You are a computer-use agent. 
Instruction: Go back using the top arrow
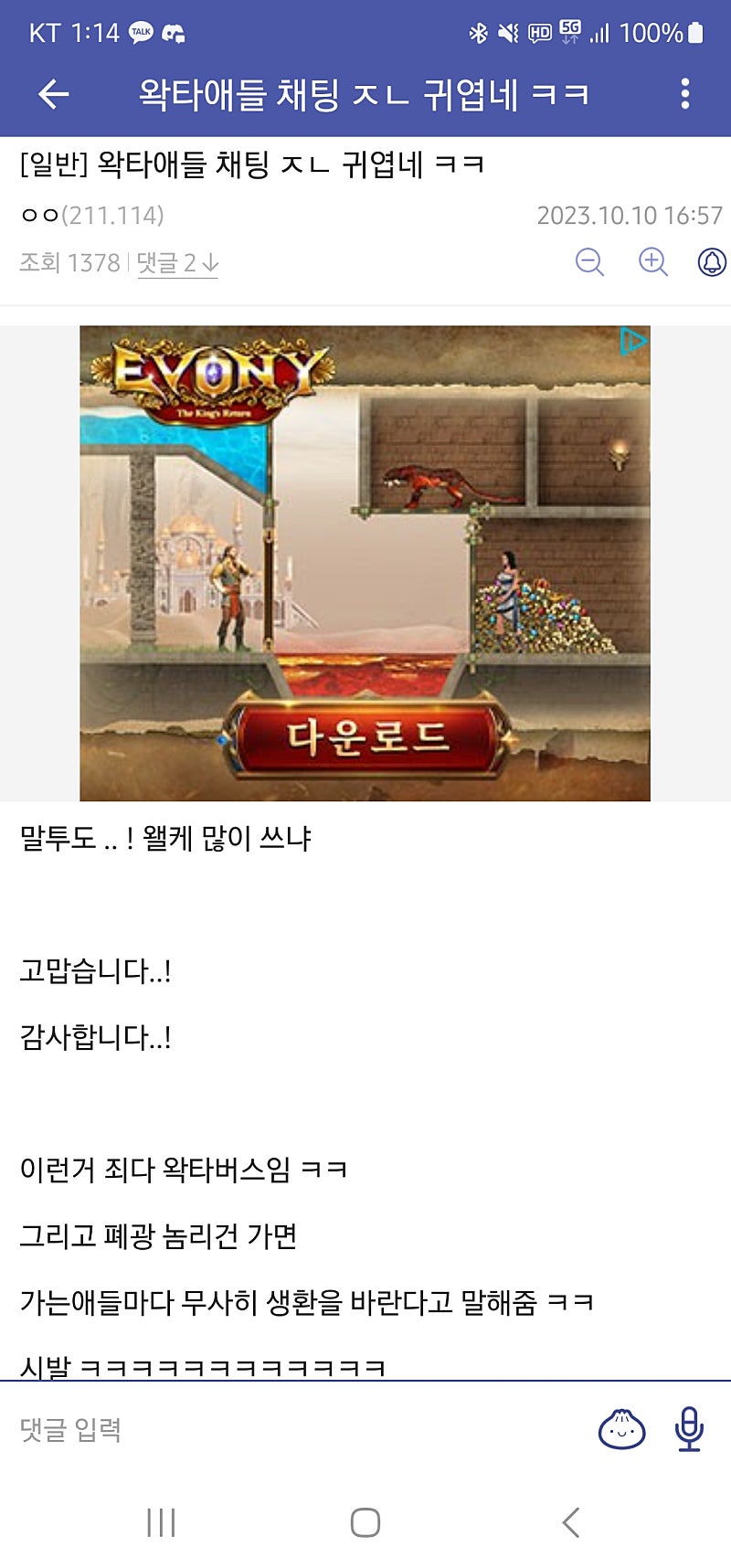coord(54,94)
